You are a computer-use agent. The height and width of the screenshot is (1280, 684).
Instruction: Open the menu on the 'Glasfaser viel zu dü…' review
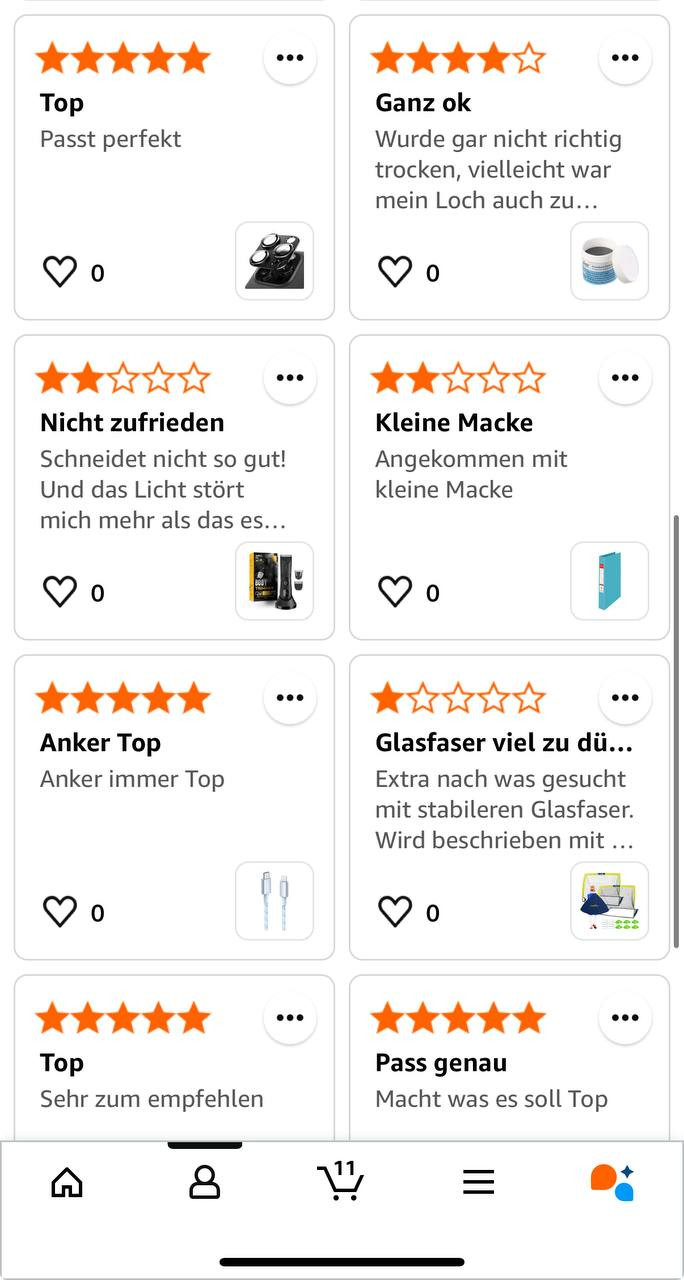point(624,698)
